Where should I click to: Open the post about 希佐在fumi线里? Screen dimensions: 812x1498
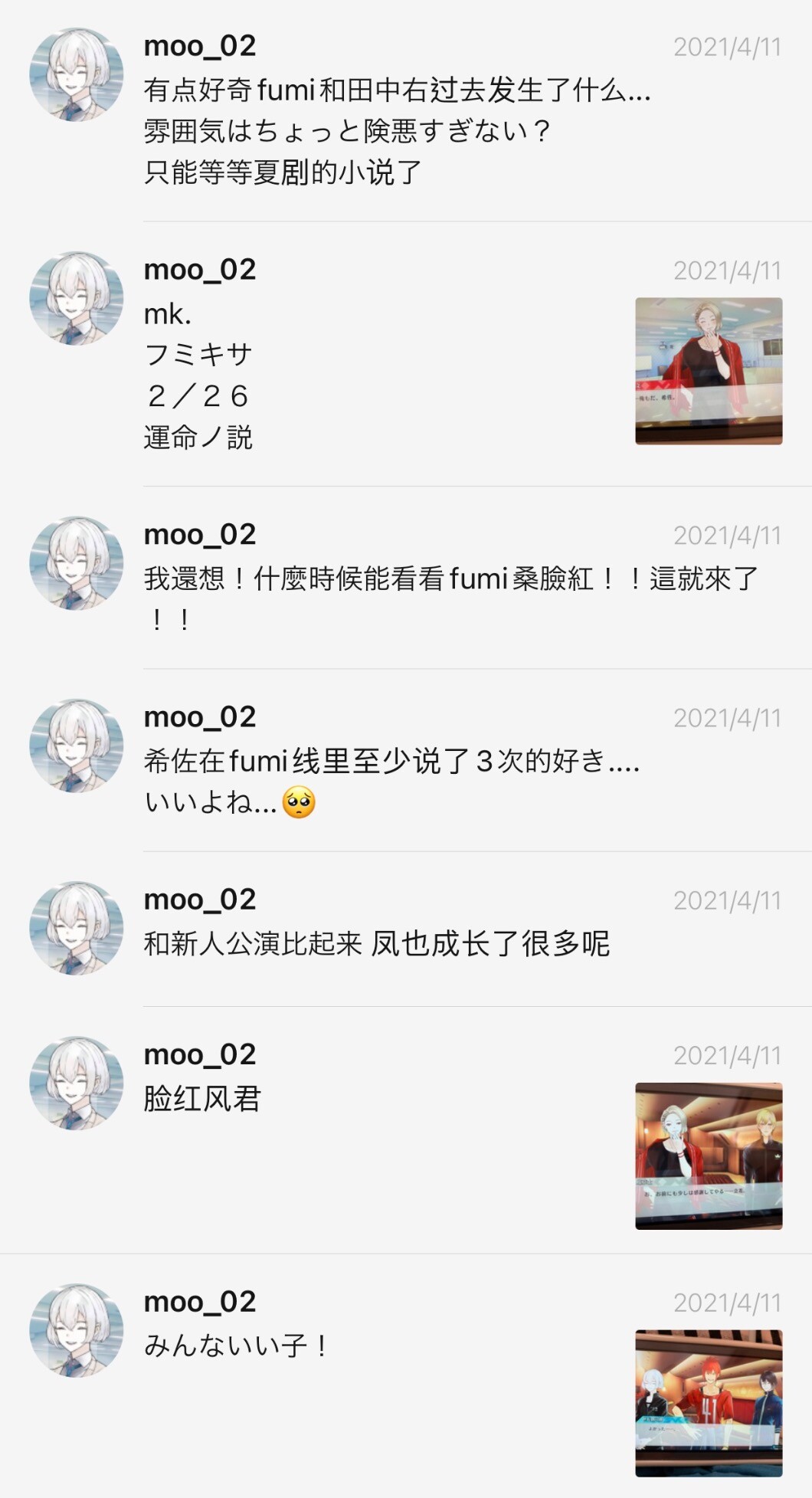tap(406, 760)
